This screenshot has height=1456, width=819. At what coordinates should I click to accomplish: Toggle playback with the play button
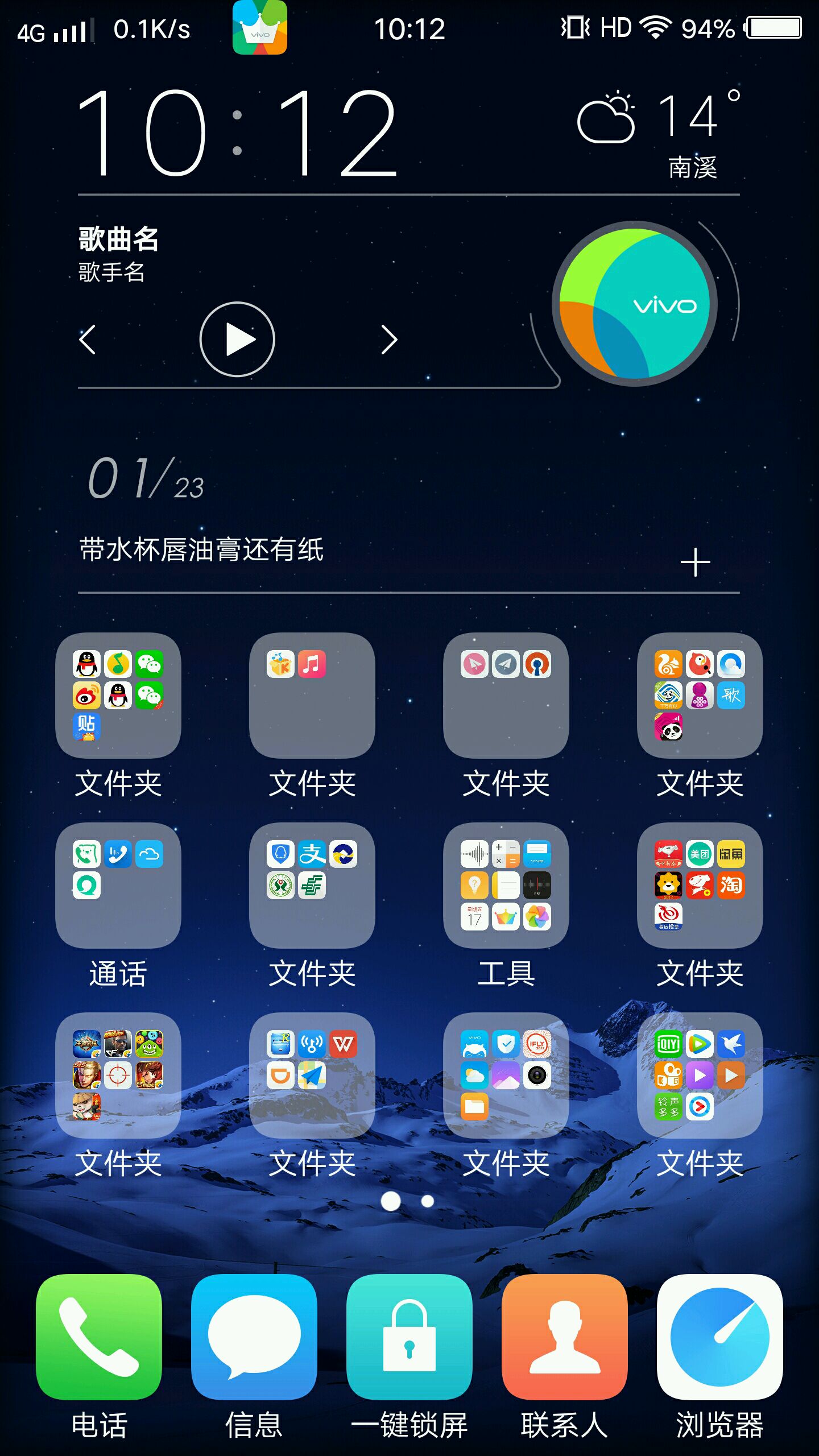pyautogui.click(x=238, y=340)
